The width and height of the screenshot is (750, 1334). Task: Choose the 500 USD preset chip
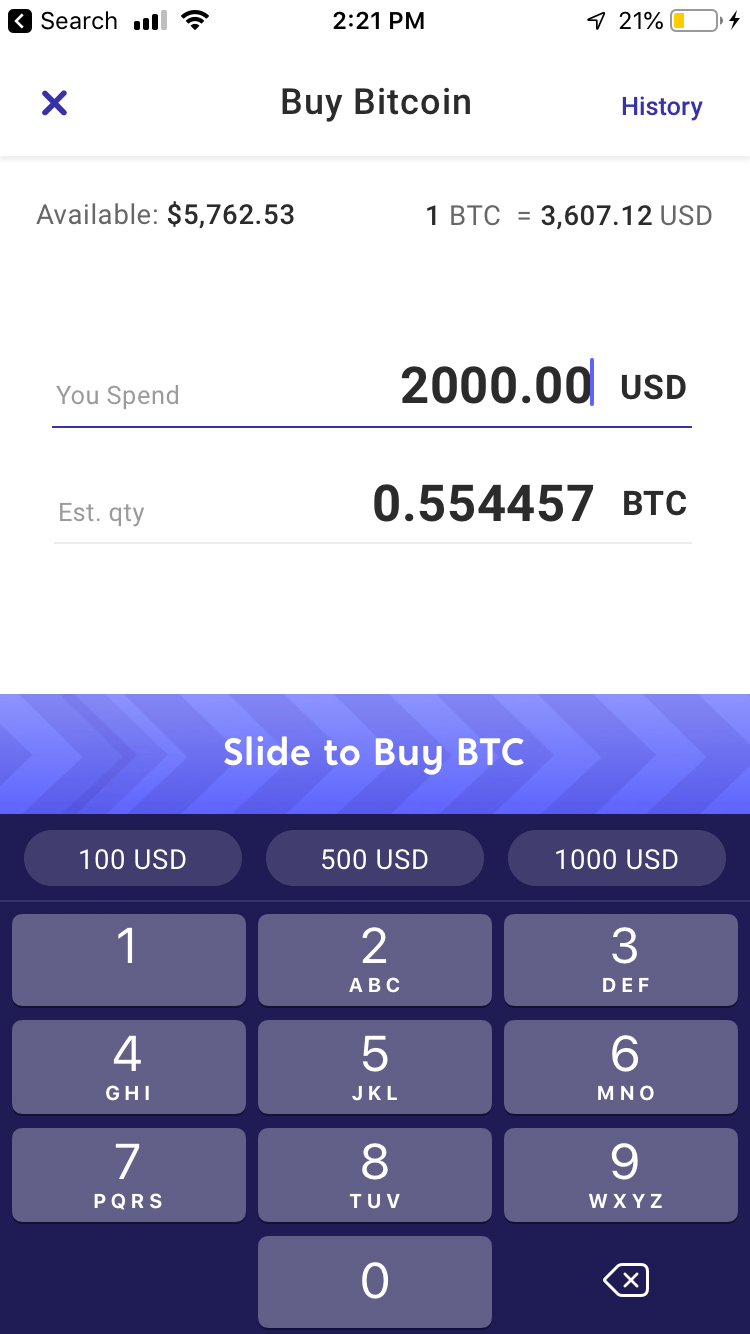pyautogui.click(x=375, y=859)
